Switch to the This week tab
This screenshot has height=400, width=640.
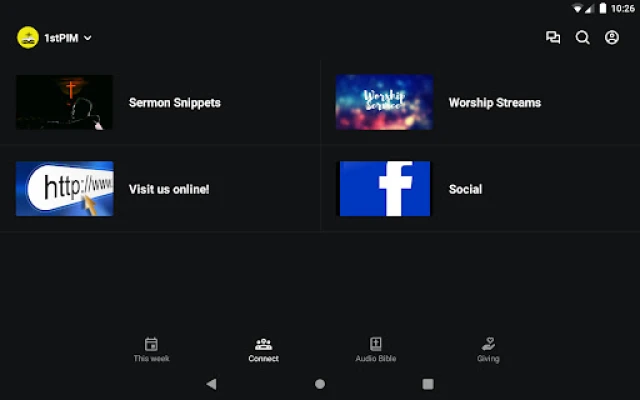tap(151, 349)
